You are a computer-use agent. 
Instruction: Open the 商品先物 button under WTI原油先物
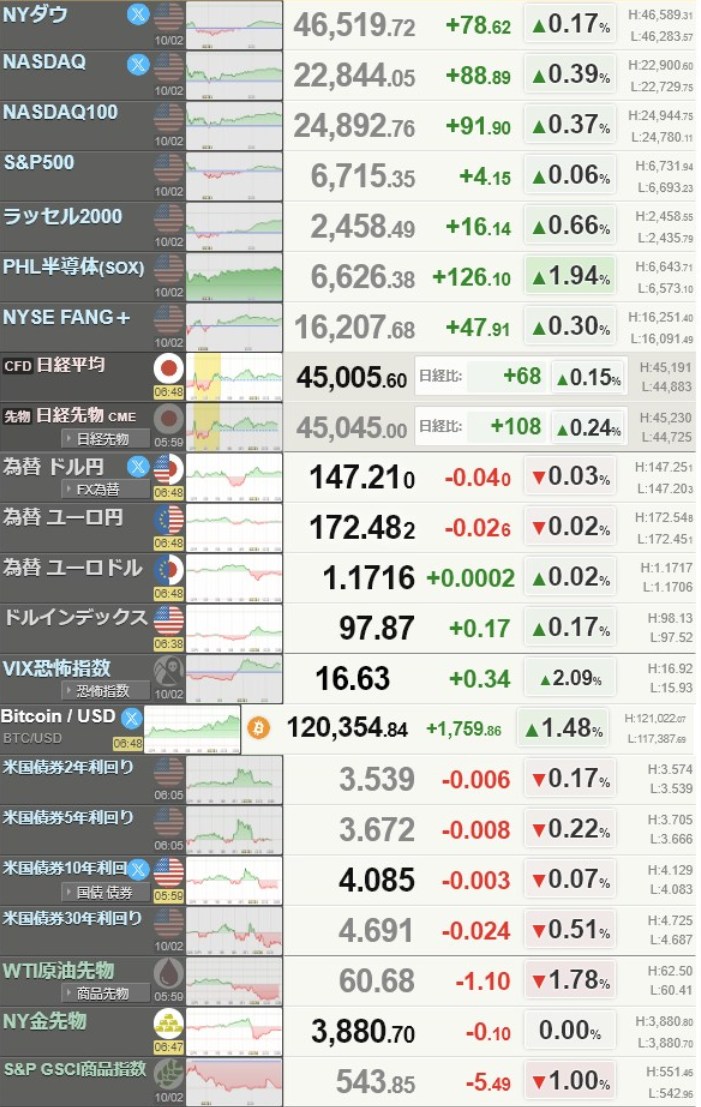pos(106,993)
